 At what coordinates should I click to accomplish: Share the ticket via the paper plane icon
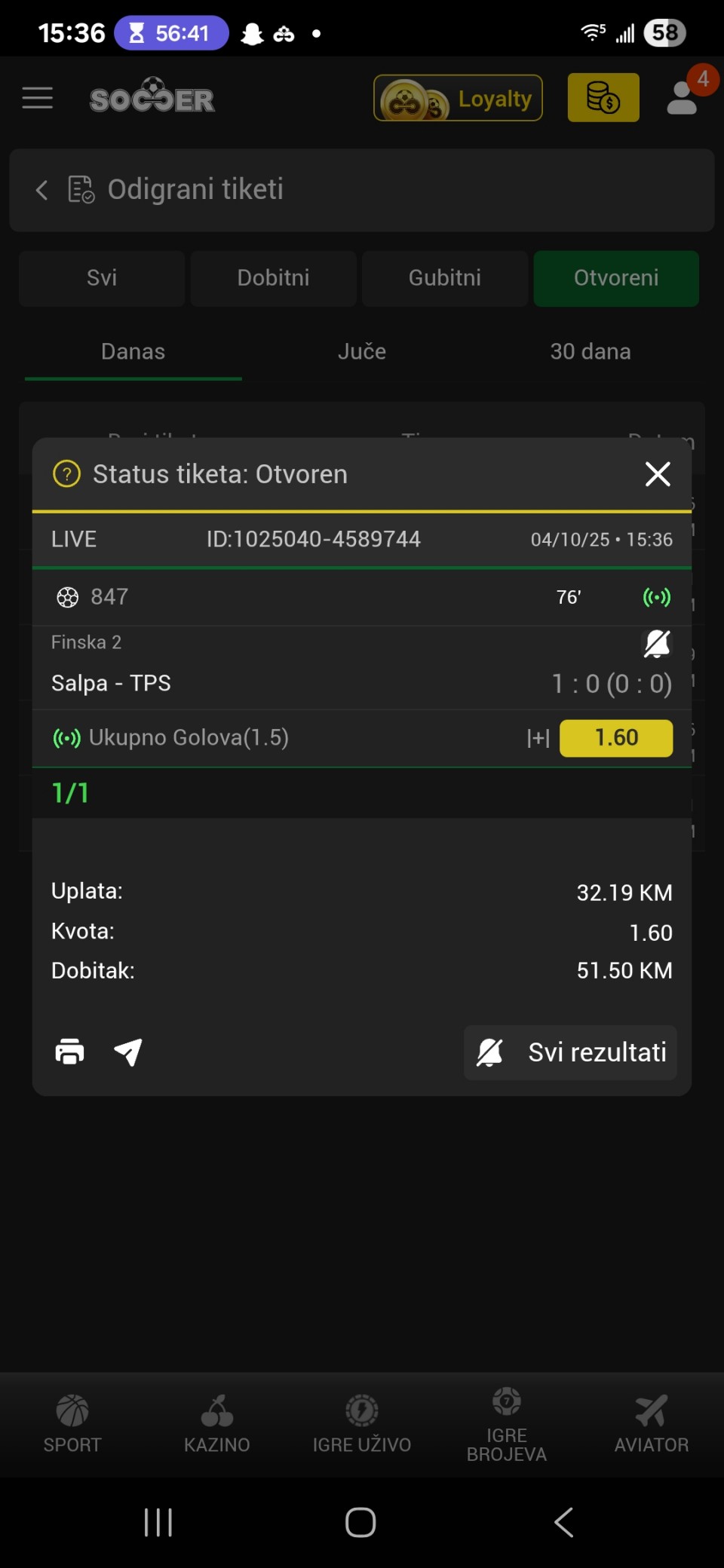128,1052
